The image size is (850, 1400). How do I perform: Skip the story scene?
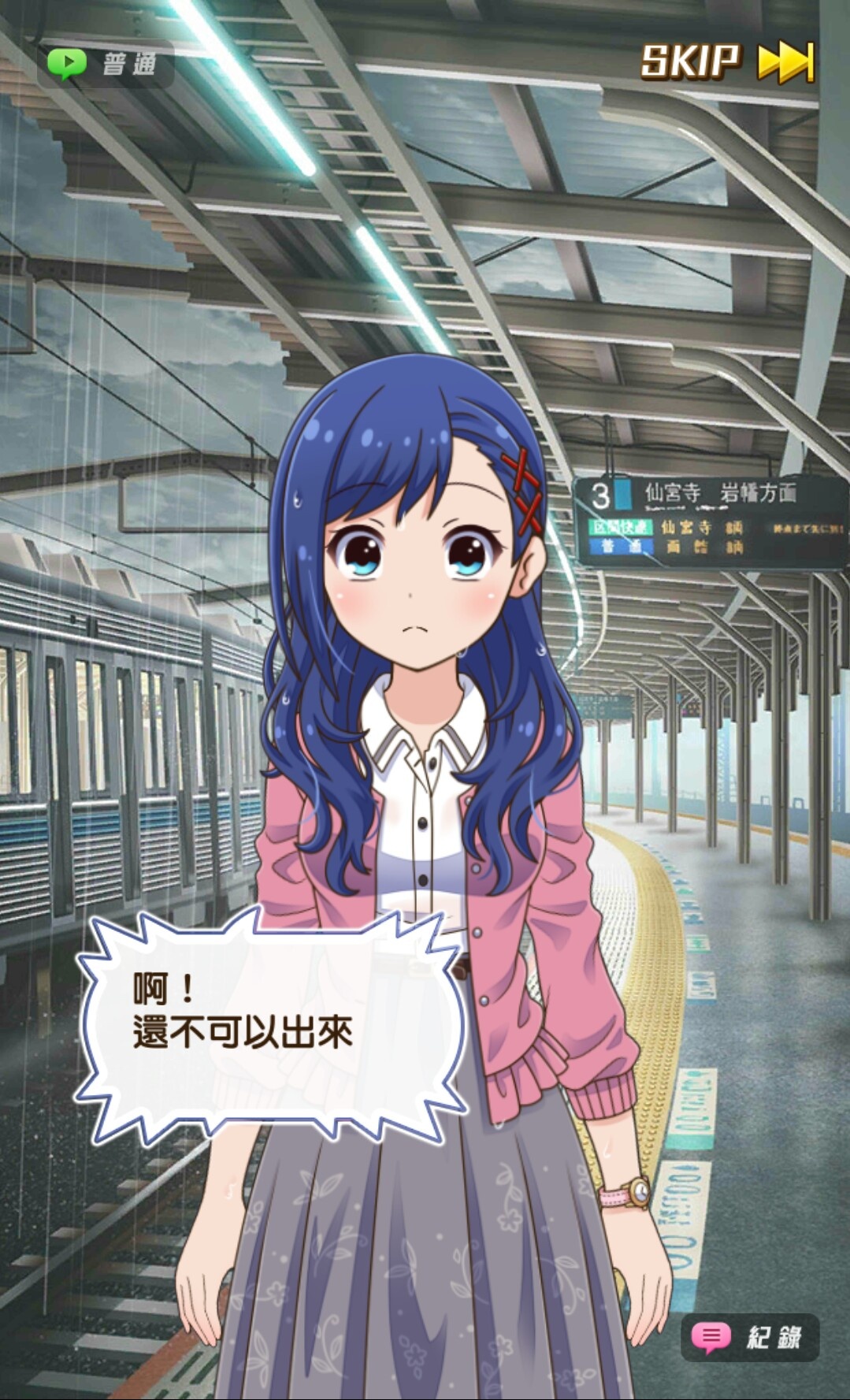tap(726, 61)
